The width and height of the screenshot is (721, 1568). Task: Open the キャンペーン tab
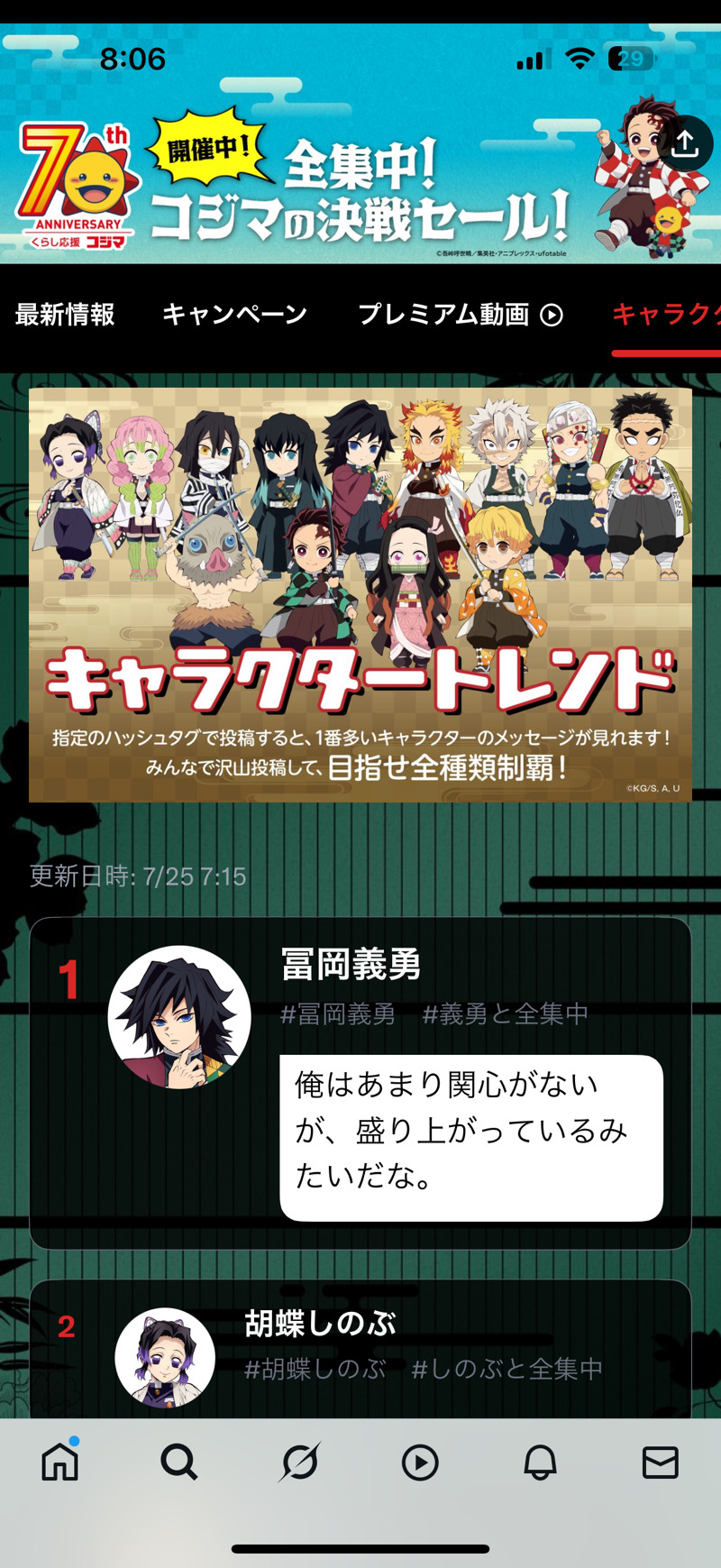[234, 314]
